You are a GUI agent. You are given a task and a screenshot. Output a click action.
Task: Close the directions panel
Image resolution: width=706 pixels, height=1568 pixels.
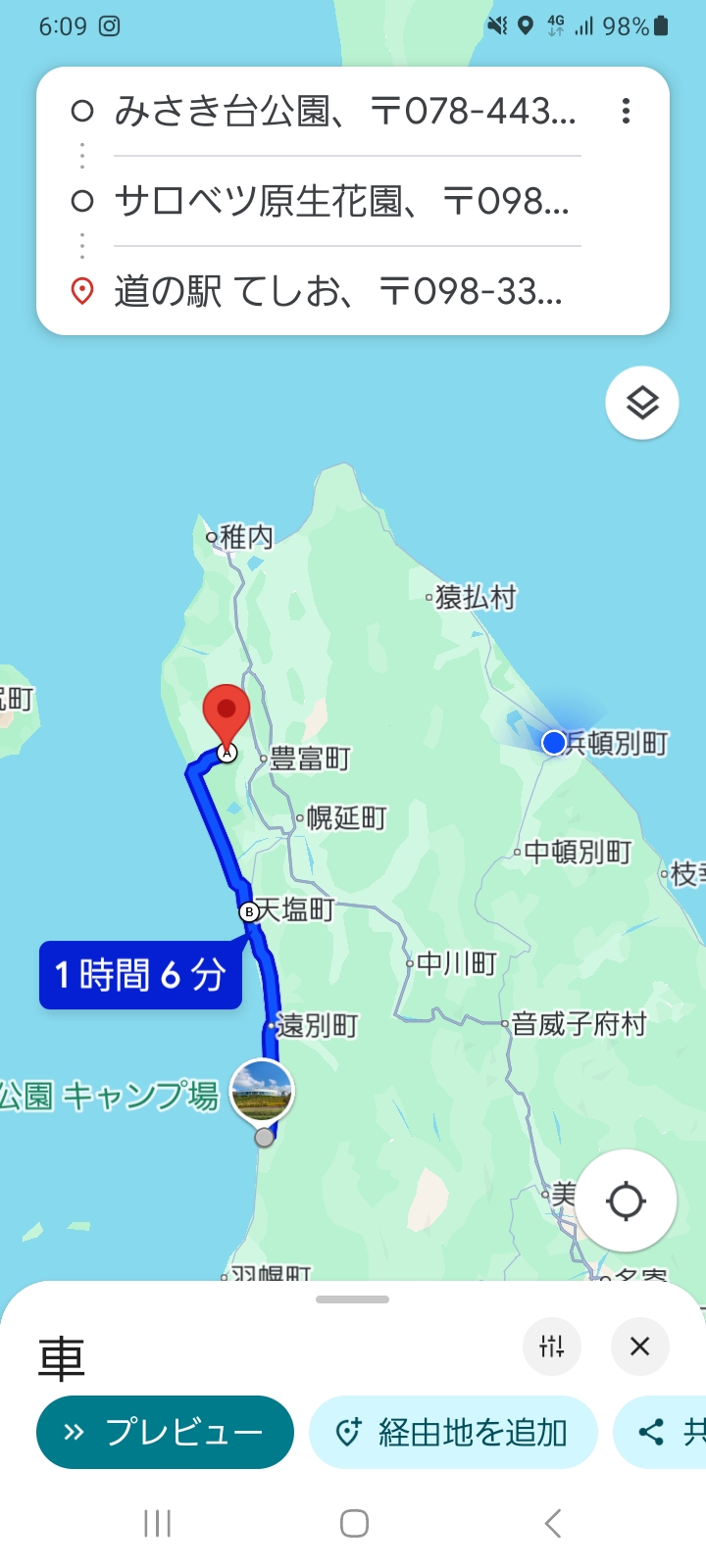(x=639, y=1347)
